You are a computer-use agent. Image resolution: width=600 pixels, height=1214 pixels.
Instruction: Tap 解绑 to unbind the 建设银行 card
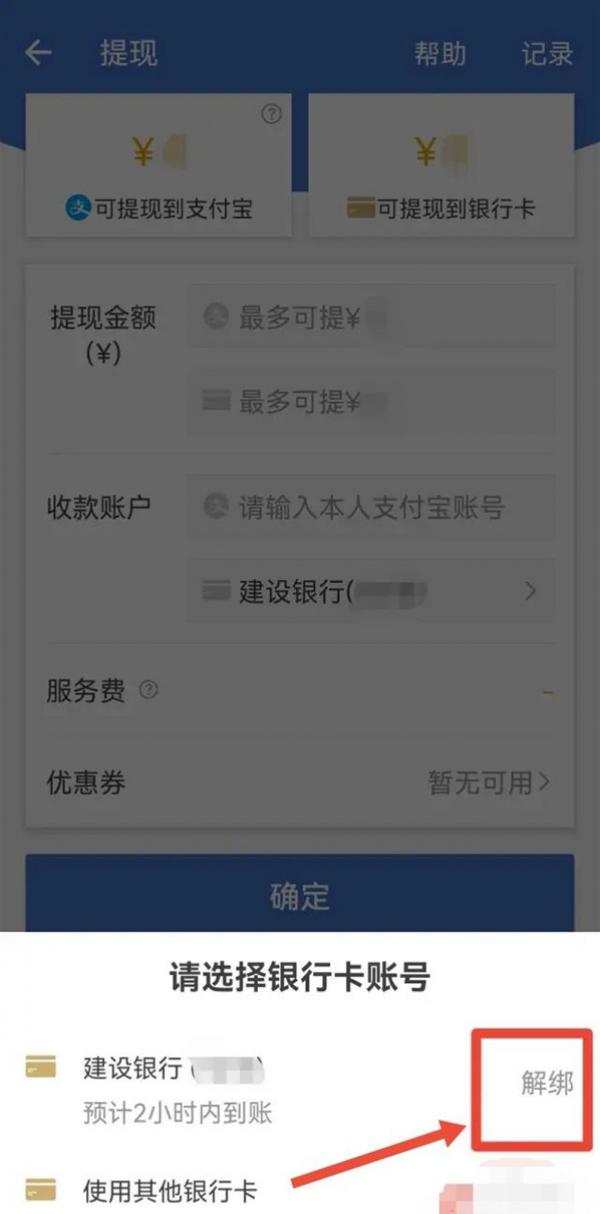[547, 1082]
